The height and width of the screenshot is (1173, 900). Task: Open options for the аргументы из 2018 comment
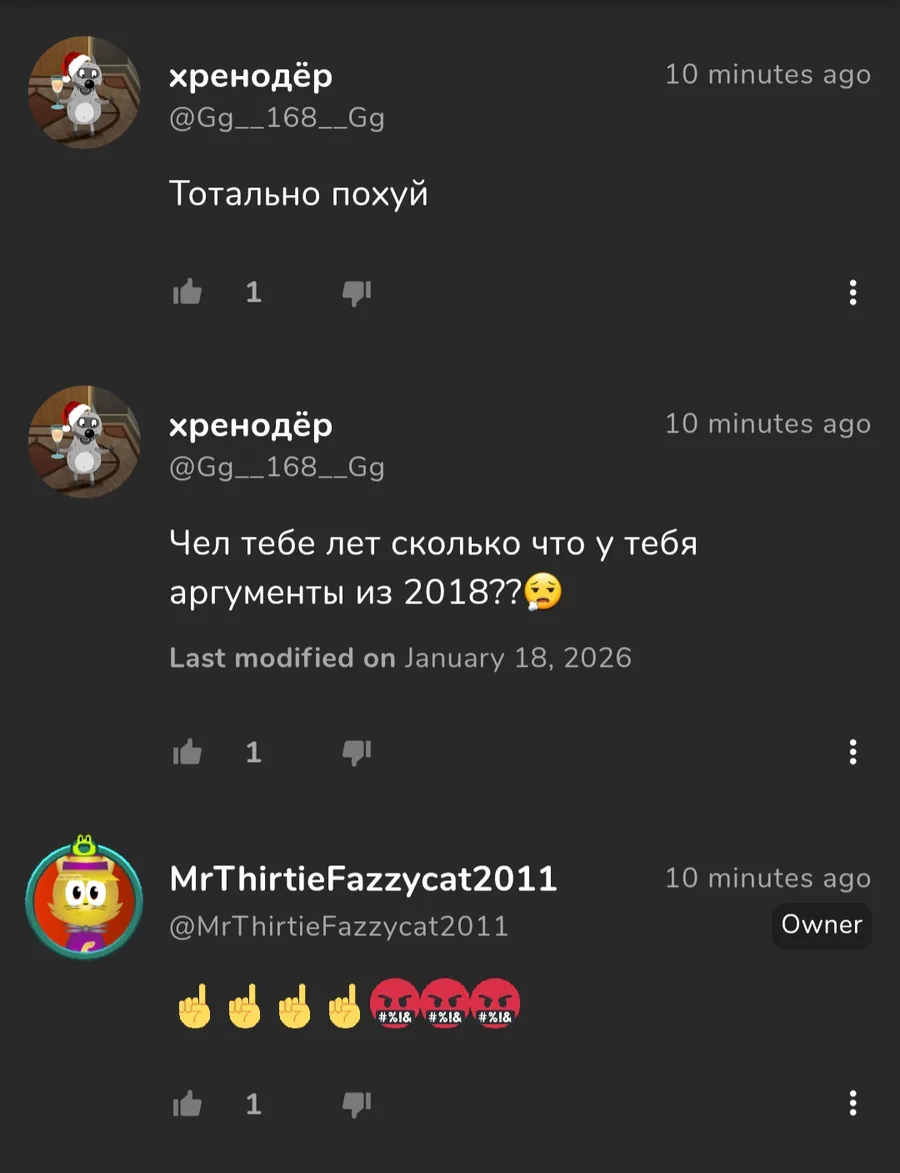pos(853,752)
